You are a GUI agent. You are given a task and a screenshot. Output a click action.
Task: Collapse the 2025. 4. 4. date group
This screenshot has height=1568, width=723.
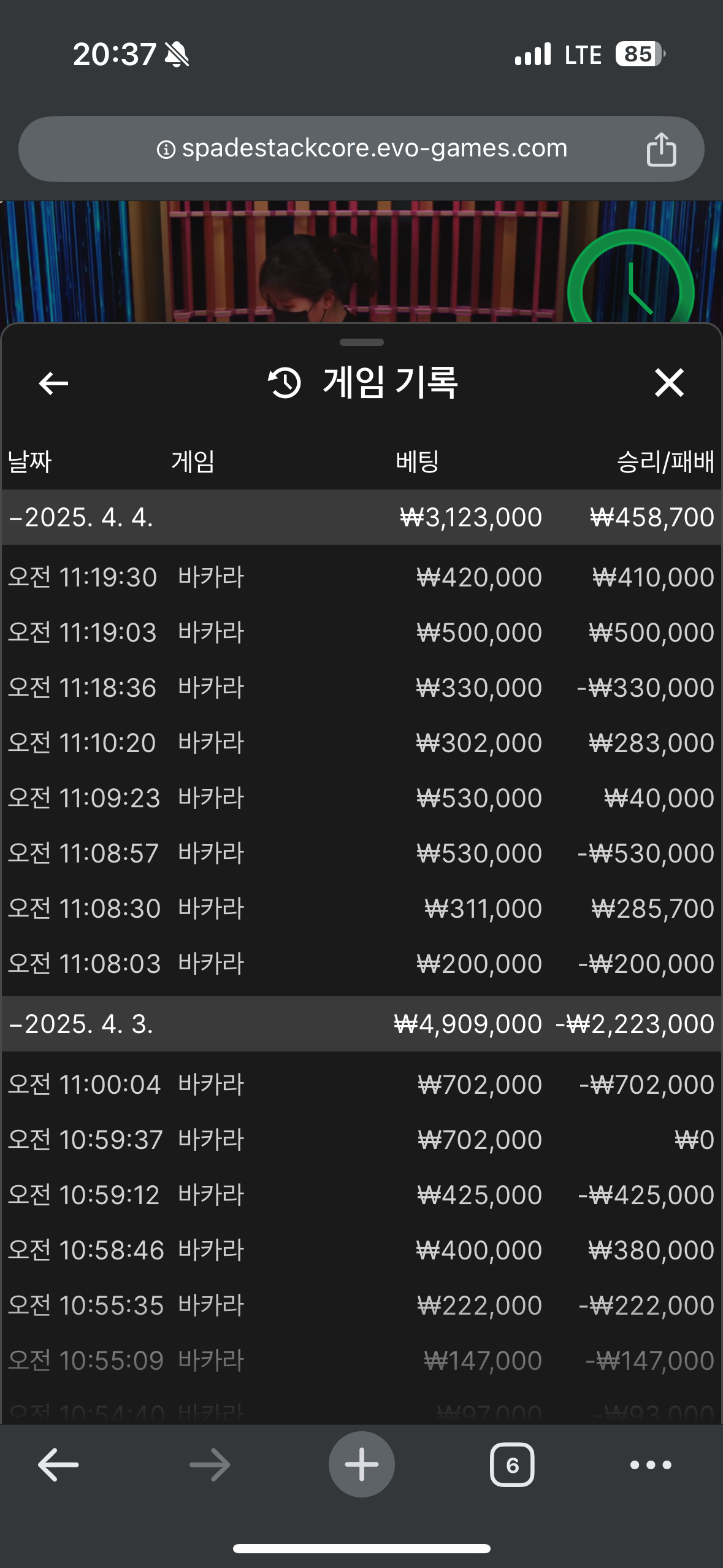point(361,517)
